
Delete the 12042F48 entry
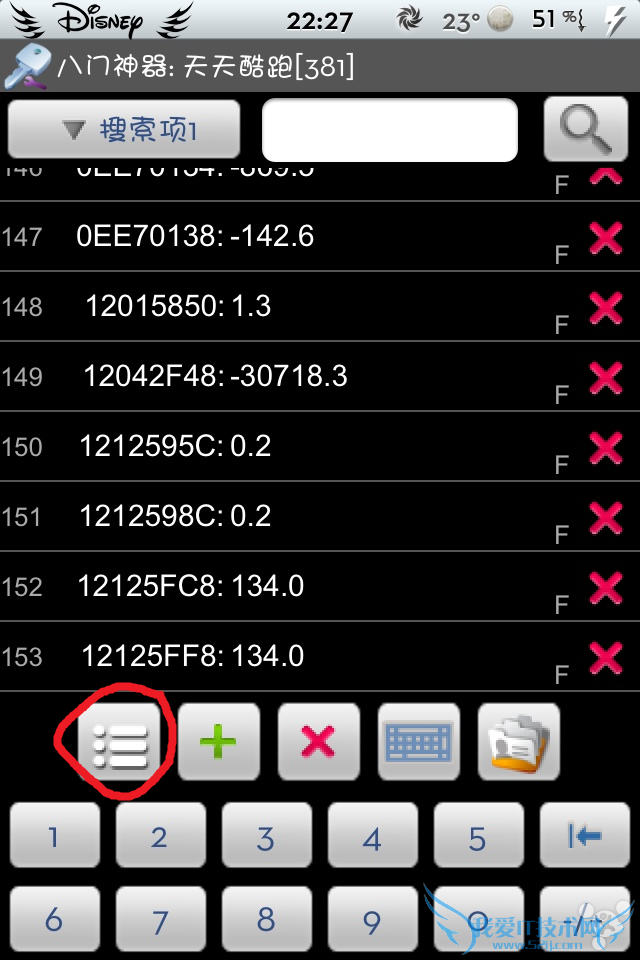click(x=605, y=378)
